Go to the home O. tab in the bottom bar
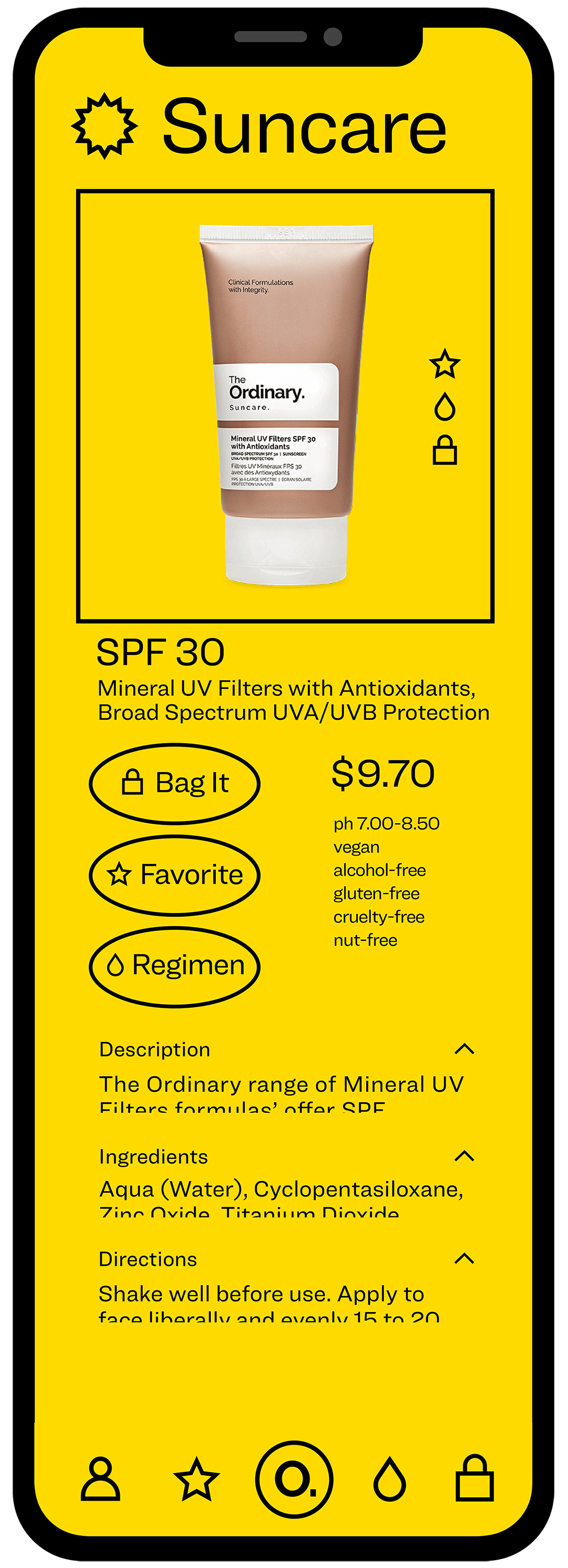 [294, 1479]
